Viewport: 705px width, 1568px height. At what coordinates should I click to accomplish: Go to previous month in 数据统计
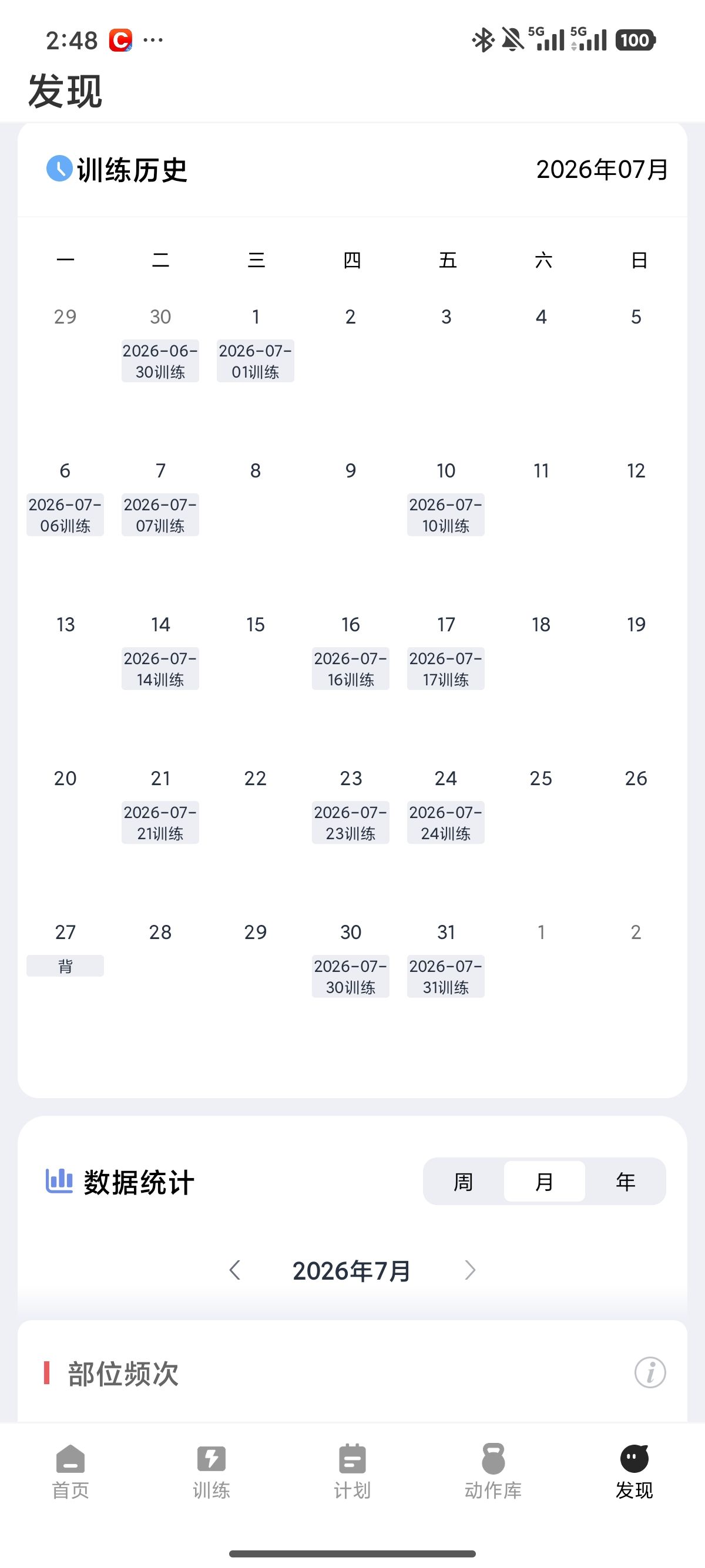(235, 1270)
